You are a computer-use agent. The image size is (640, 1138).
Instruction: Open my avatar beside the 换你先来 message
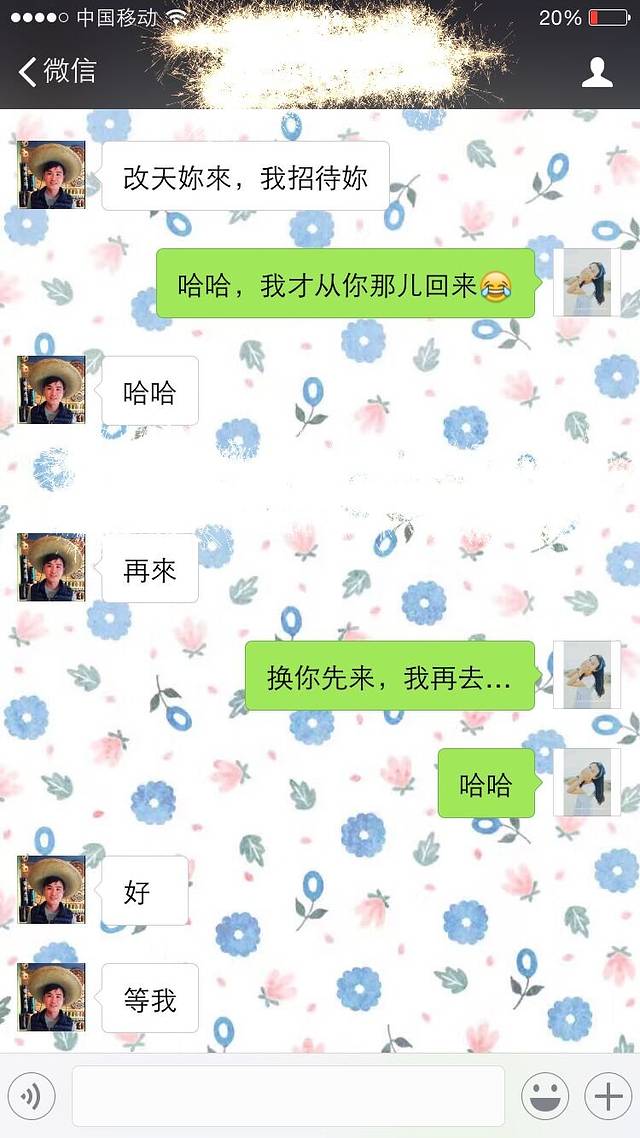(x=587, y=675)
